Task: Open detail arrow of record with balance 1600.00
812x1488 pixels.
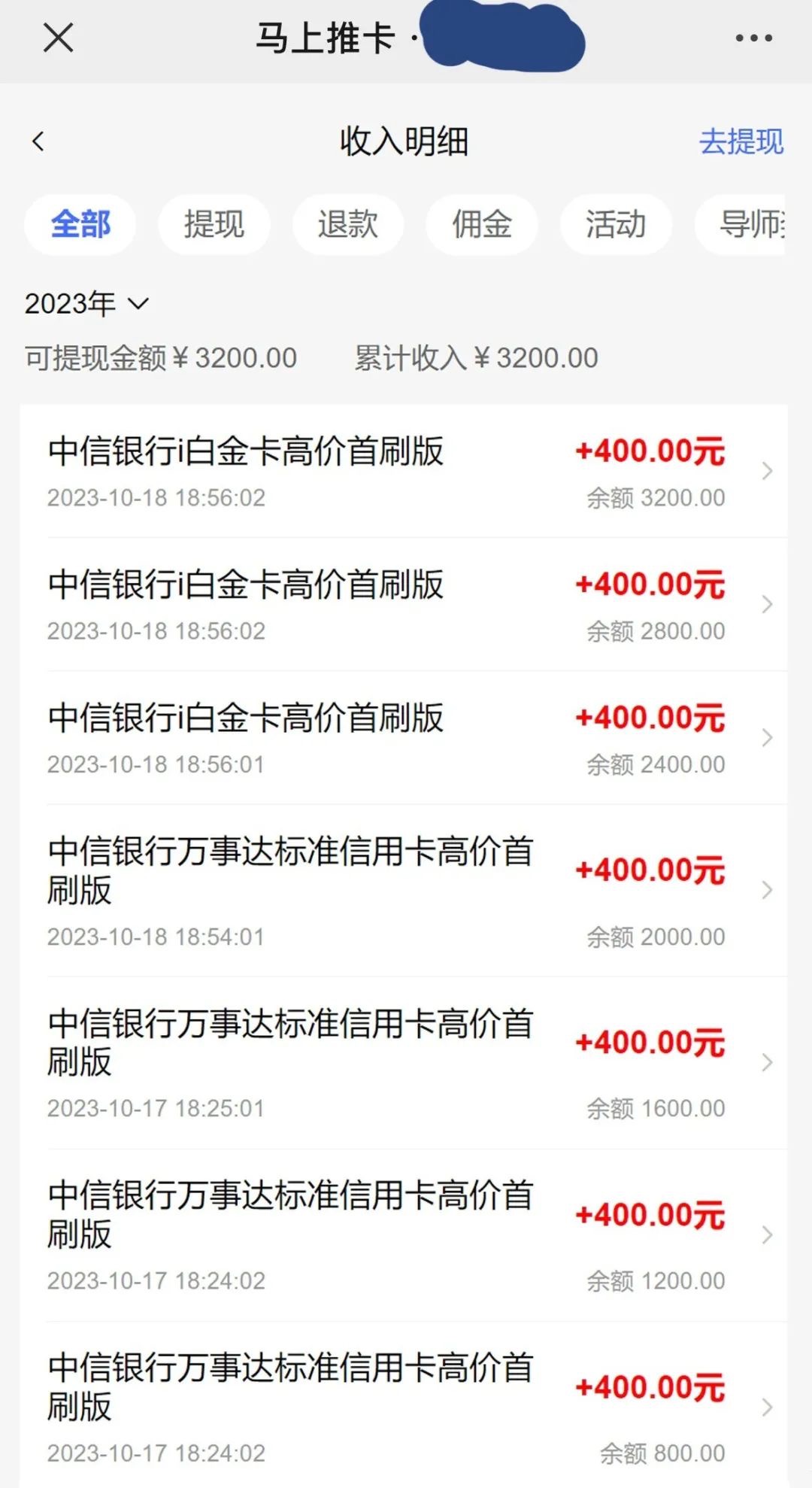Action: coord(768,1063)
